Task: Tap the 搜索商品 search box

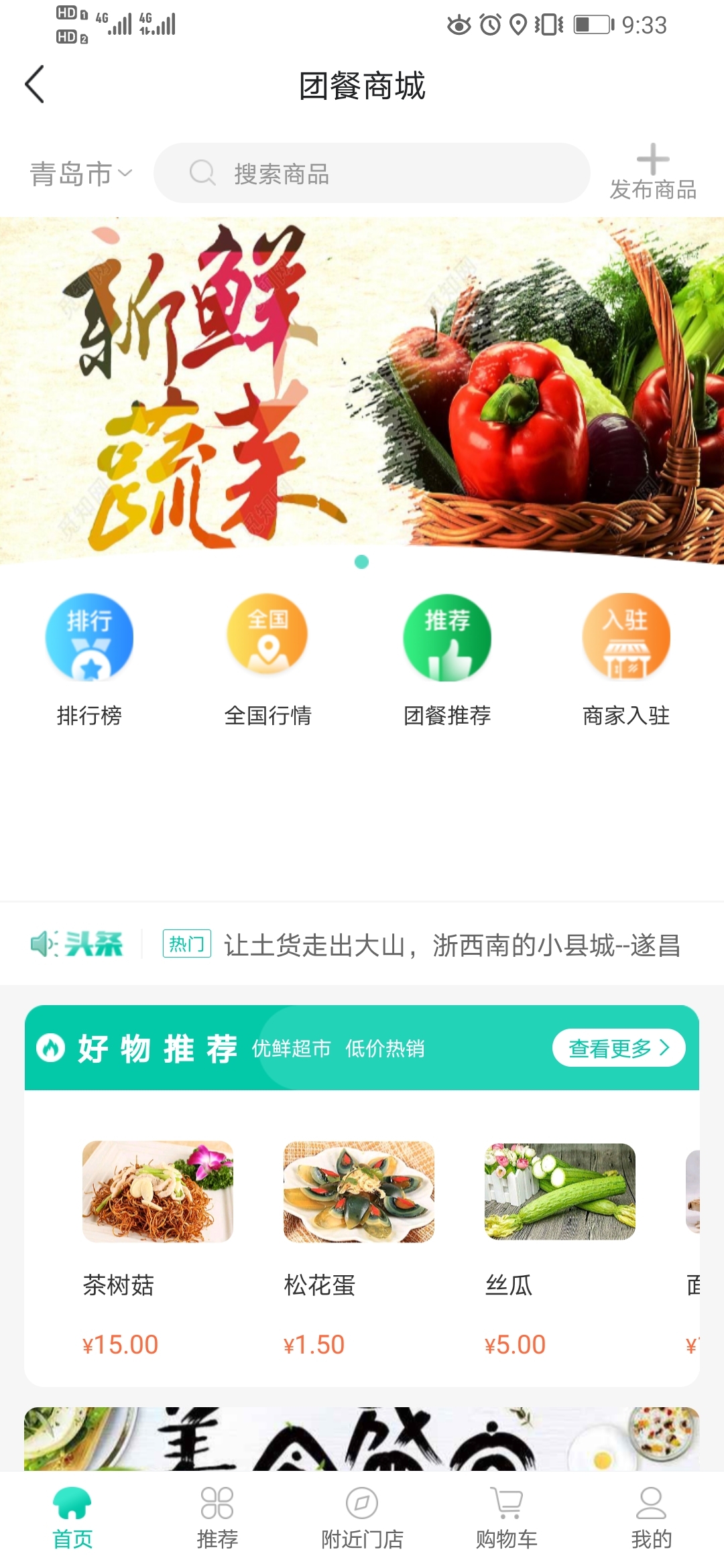Action: tap(371, 174)
